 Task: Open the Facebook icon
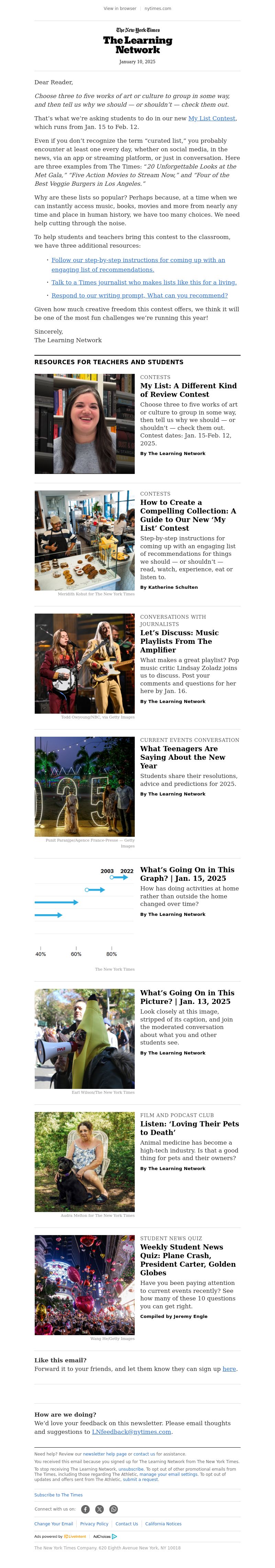[x=86, y=1509]
